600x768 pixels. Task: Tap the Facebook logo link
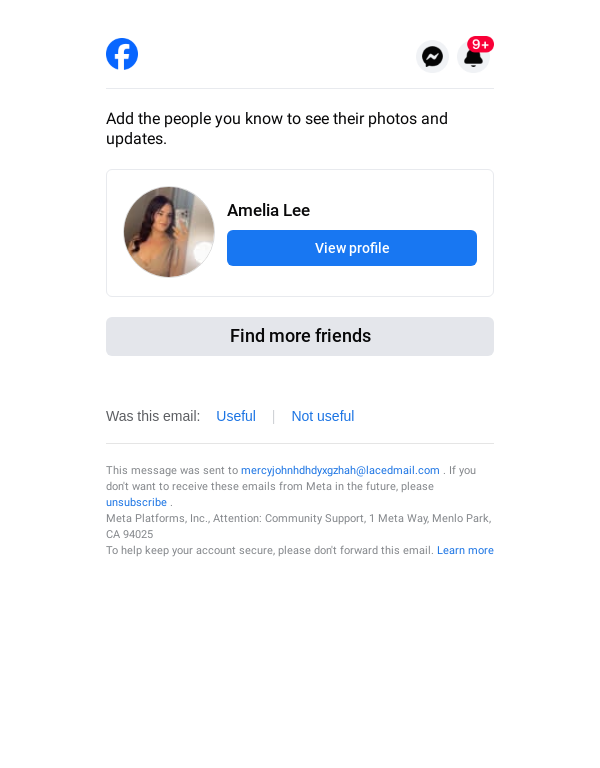[x=122, y=54]
